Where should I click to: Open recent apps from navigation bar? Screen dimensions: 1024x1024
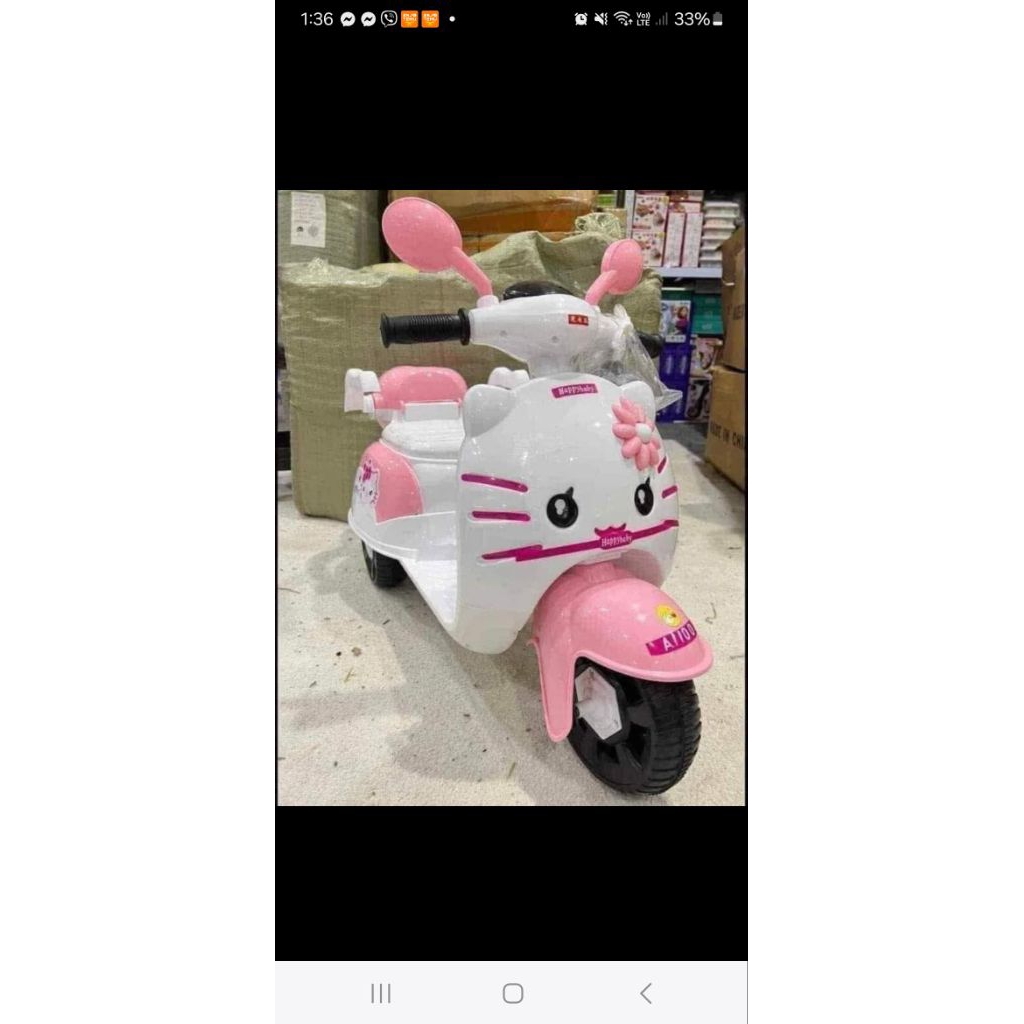click(381, 993)
